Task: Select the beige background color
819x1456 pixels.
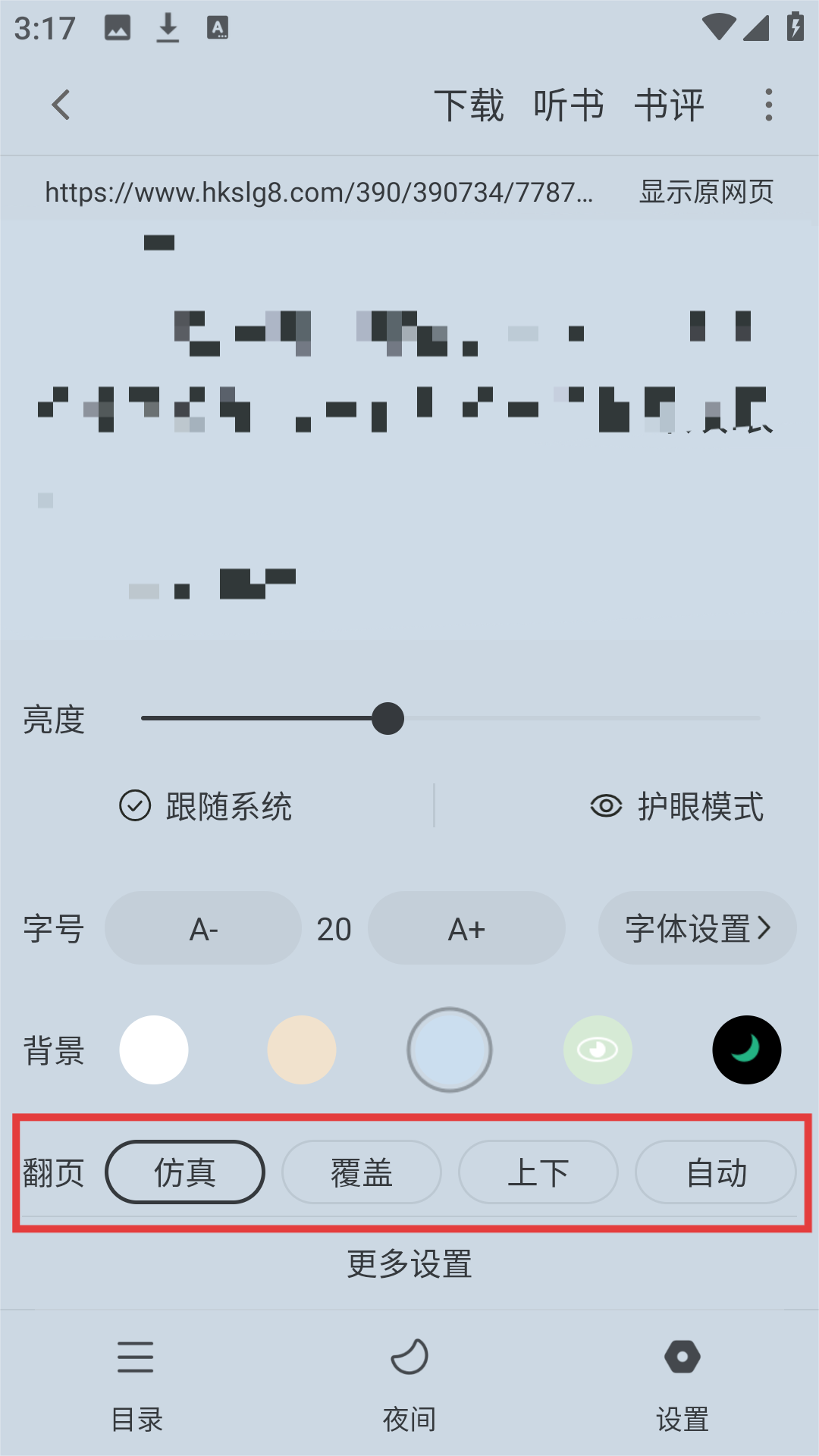Action: 302,1050
